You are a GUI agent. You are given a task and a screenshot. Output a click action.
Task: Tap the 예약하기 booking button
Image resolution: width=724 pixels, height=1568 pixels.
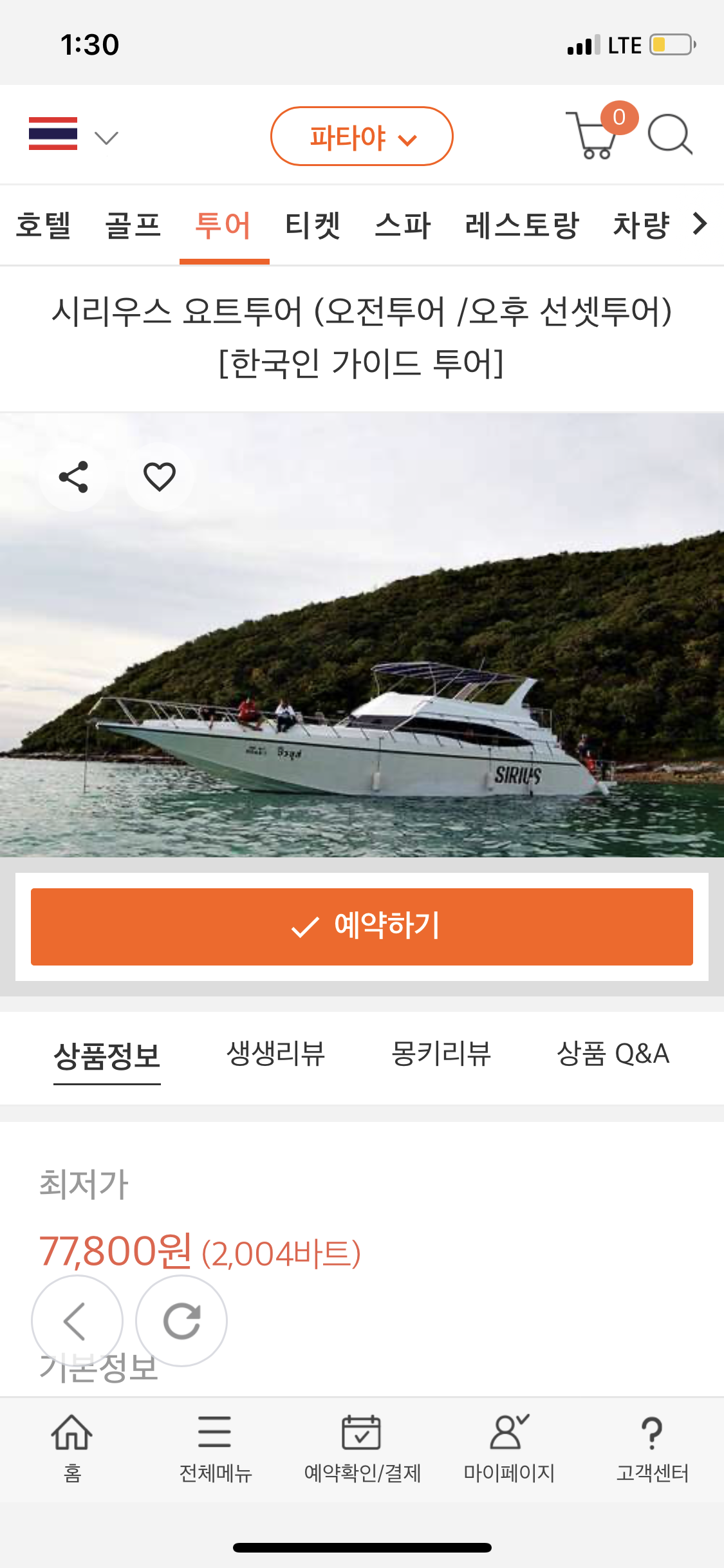tap(362, 926)
